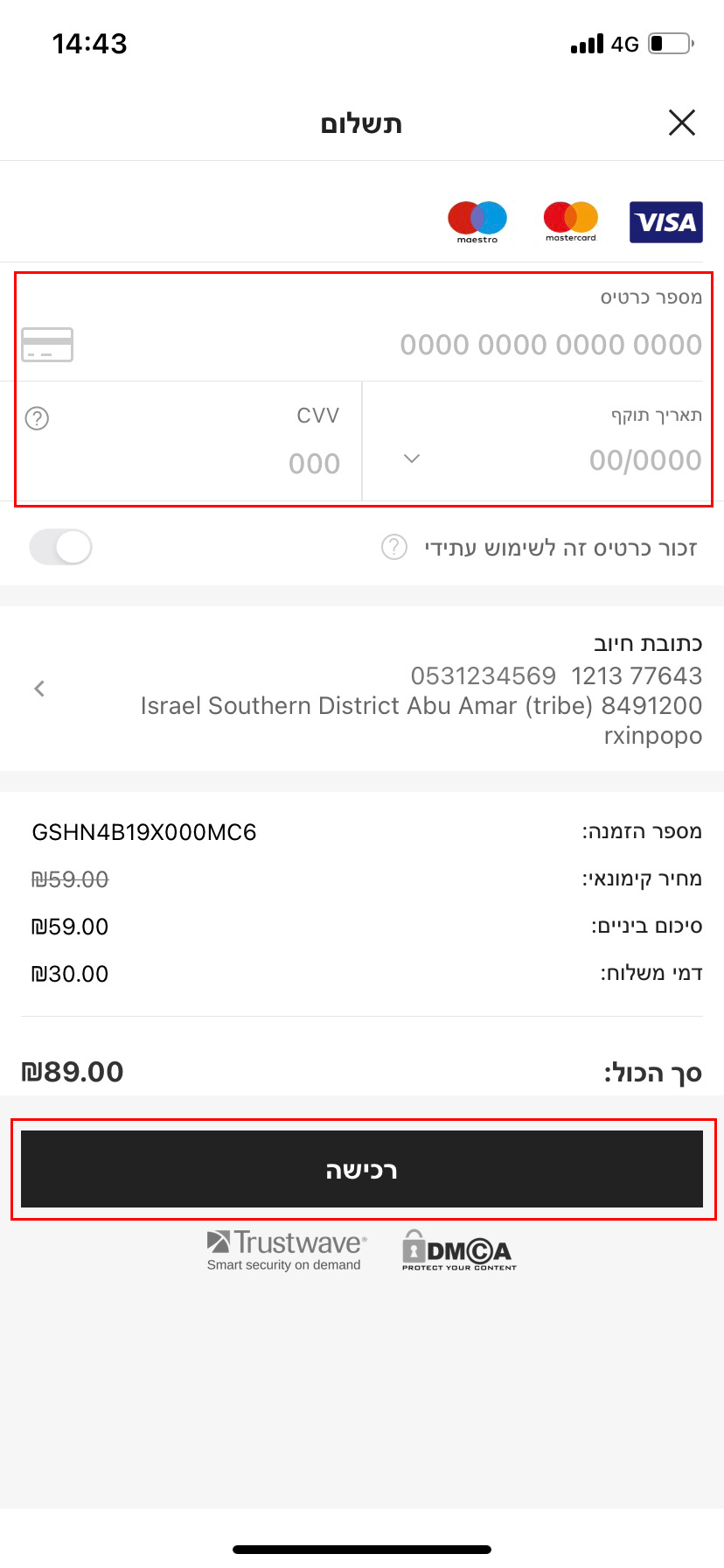Show info about remembering the card
This screenshot has width=724, height=1568.
pyautogui.click(x=394, y=548)
